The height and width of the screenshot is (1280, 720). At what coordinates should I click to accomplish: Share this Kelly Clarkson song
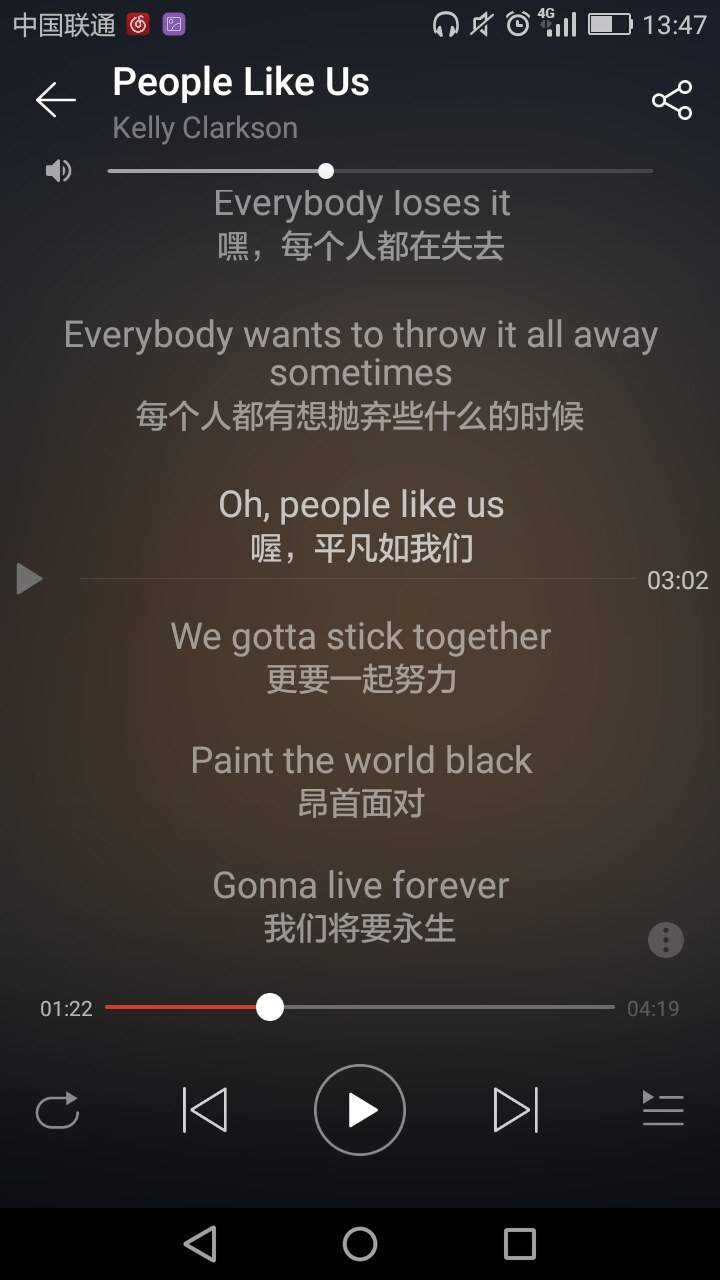tap(671, 100)
